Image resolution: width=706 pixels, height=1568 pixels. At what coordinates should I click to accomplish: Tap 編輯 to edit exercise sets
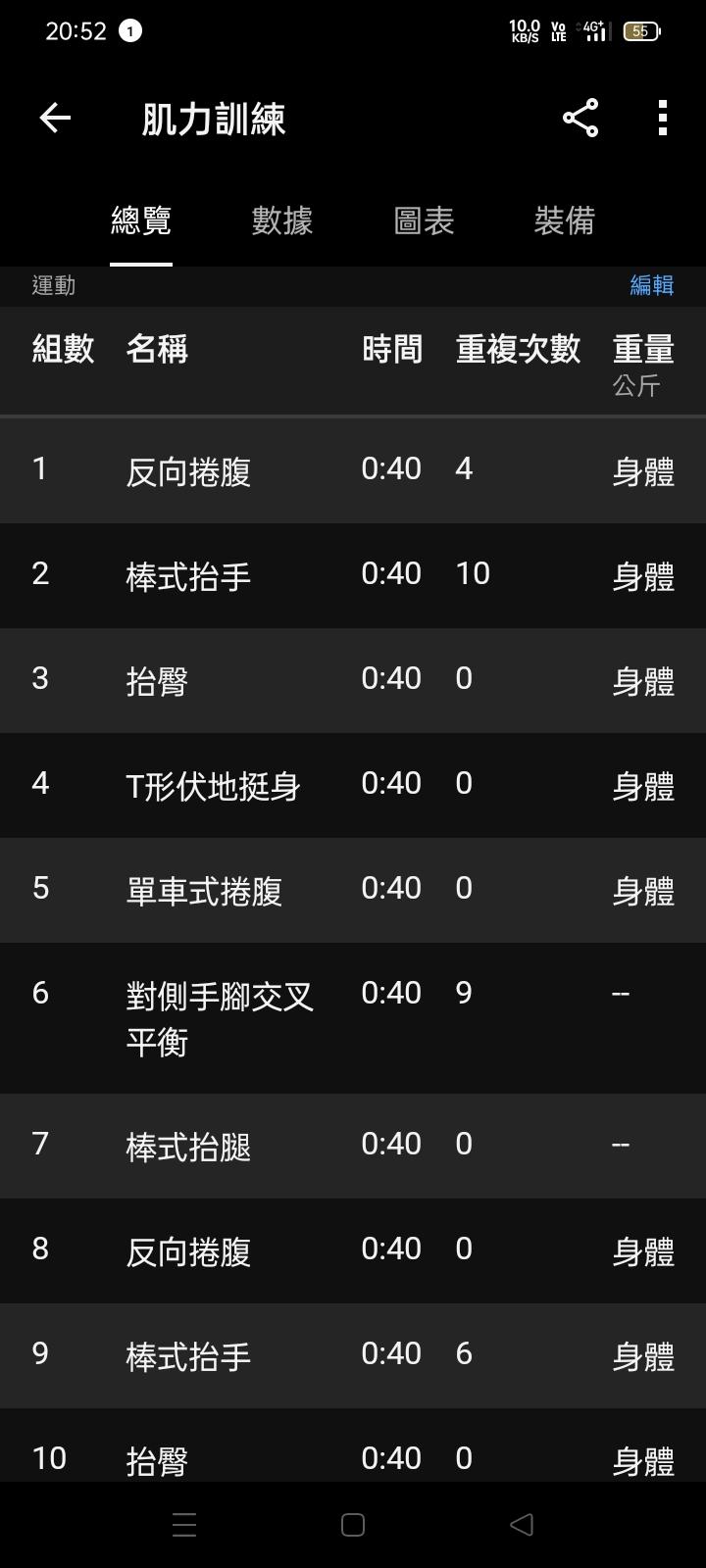[651, 285]
